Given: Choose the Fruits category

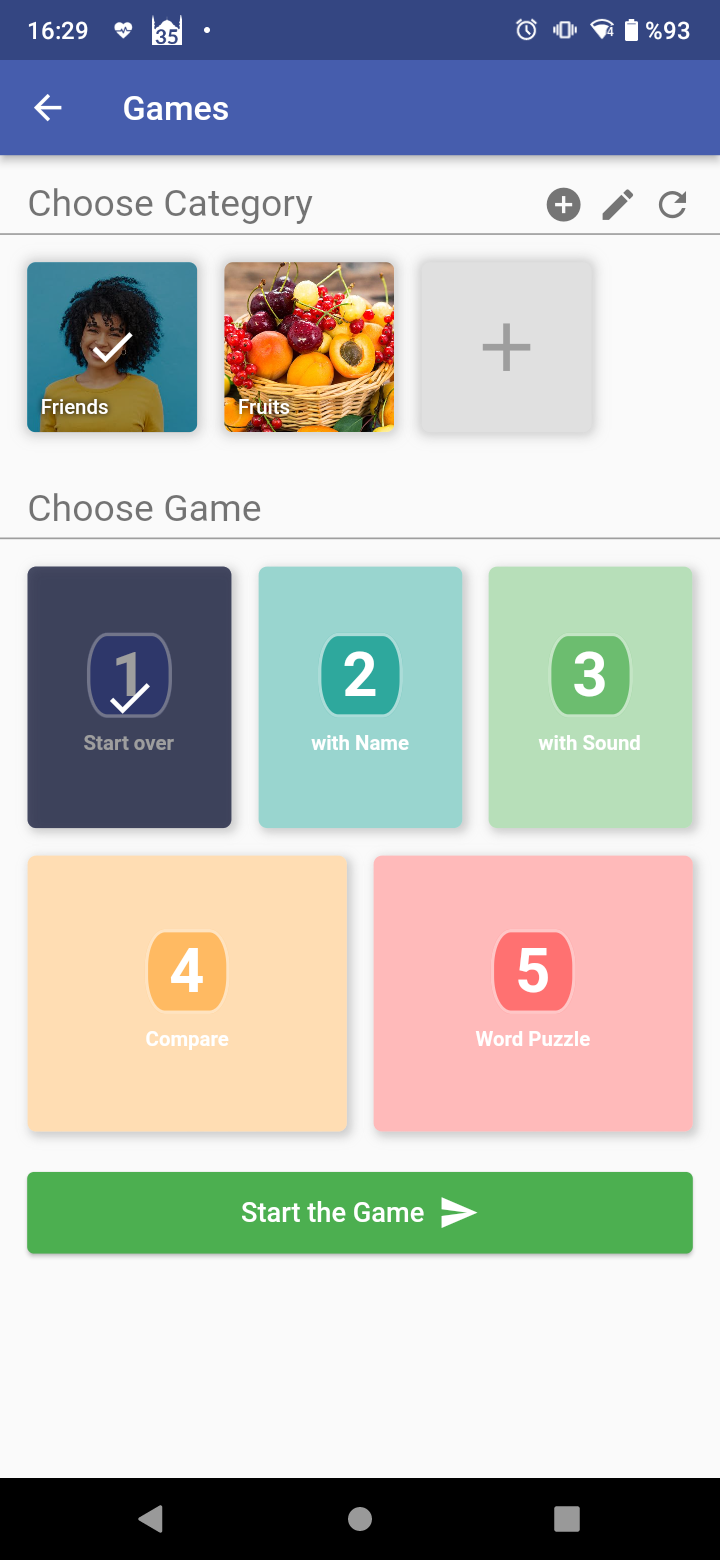Looking at the screenshot, I should 309,347.
